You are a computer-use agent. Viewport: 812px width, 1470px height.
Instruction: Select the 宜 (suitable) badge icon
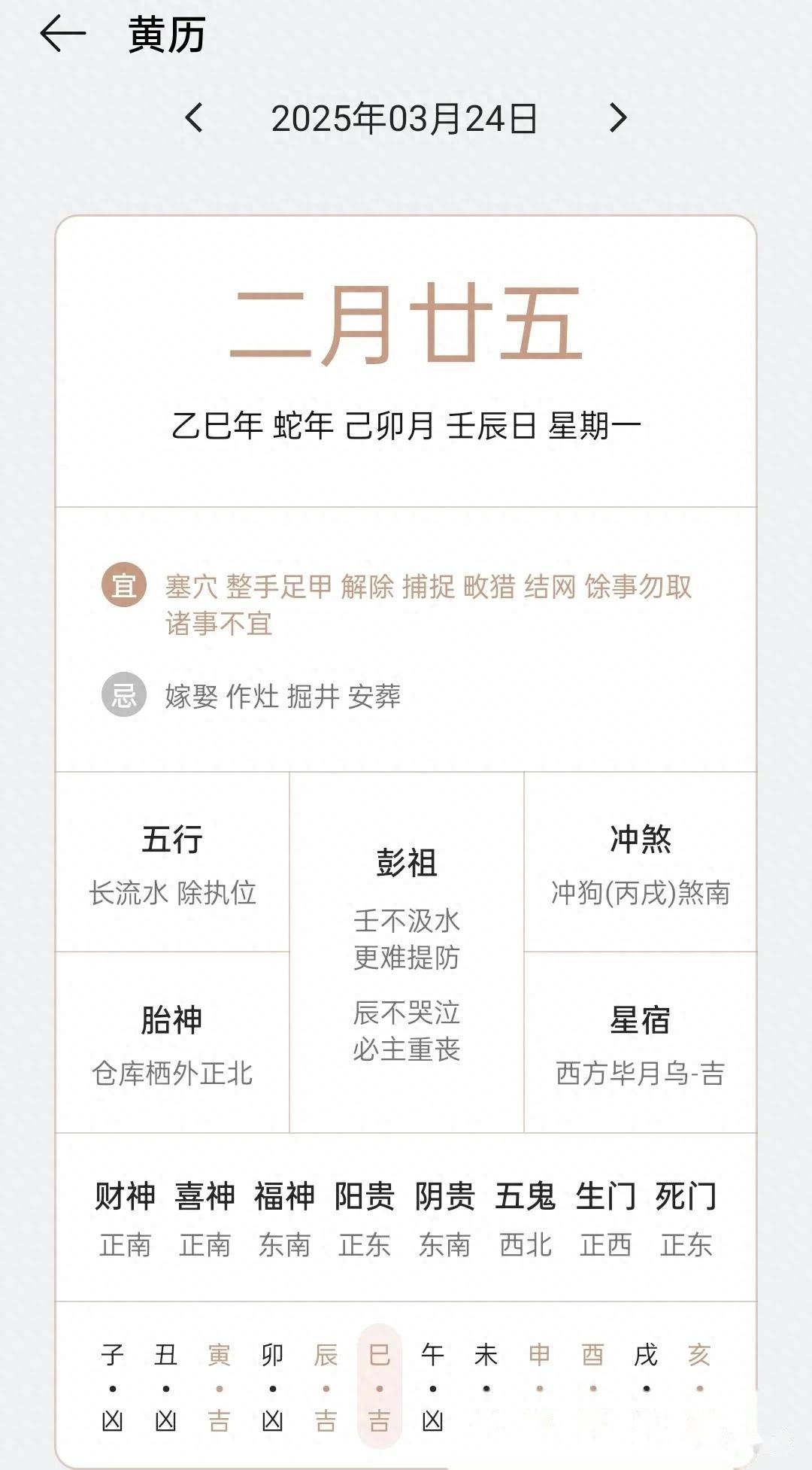click(123, 585)
